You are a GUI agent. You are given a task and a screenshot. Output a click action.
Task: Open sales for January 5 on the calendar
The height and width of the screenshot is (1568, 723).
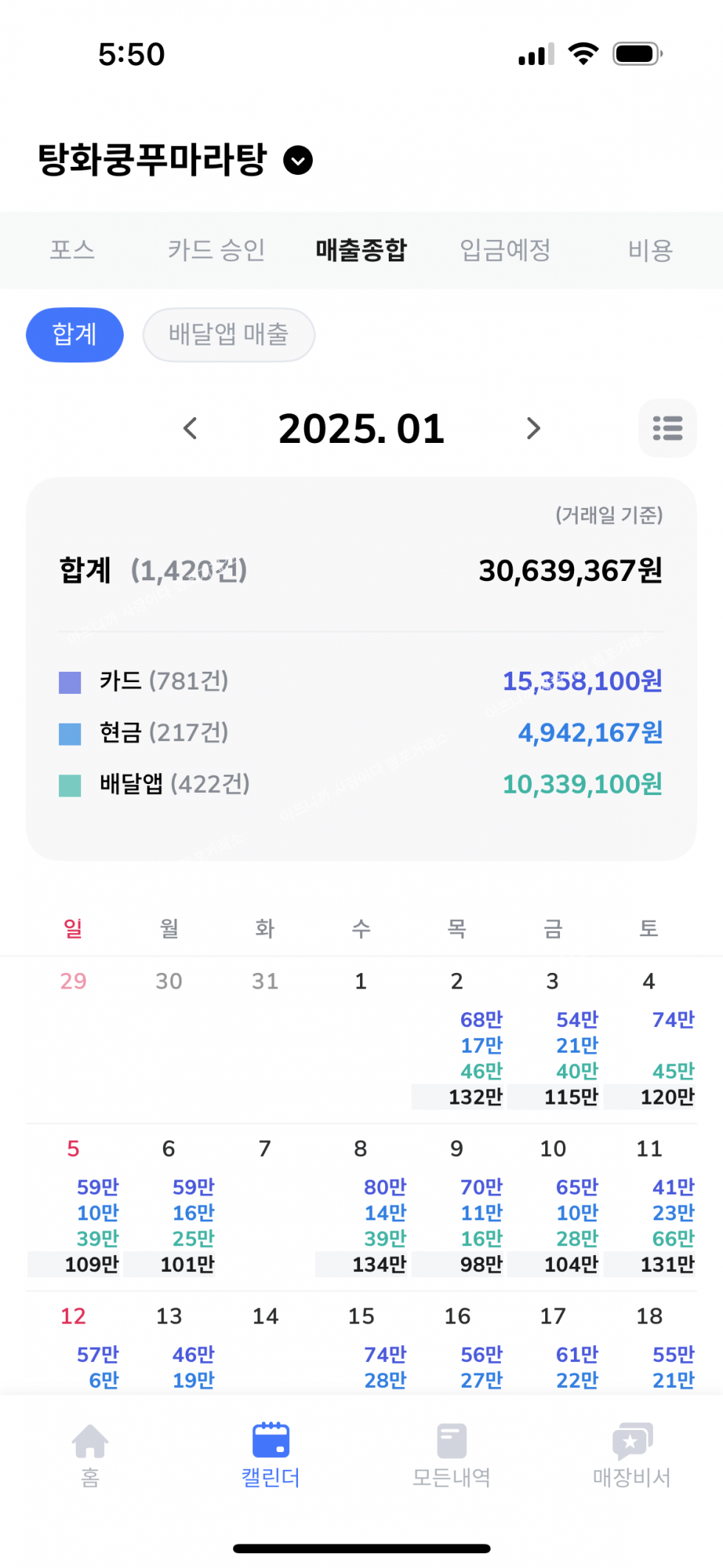pyautogui.click(x=74, y=1208)
